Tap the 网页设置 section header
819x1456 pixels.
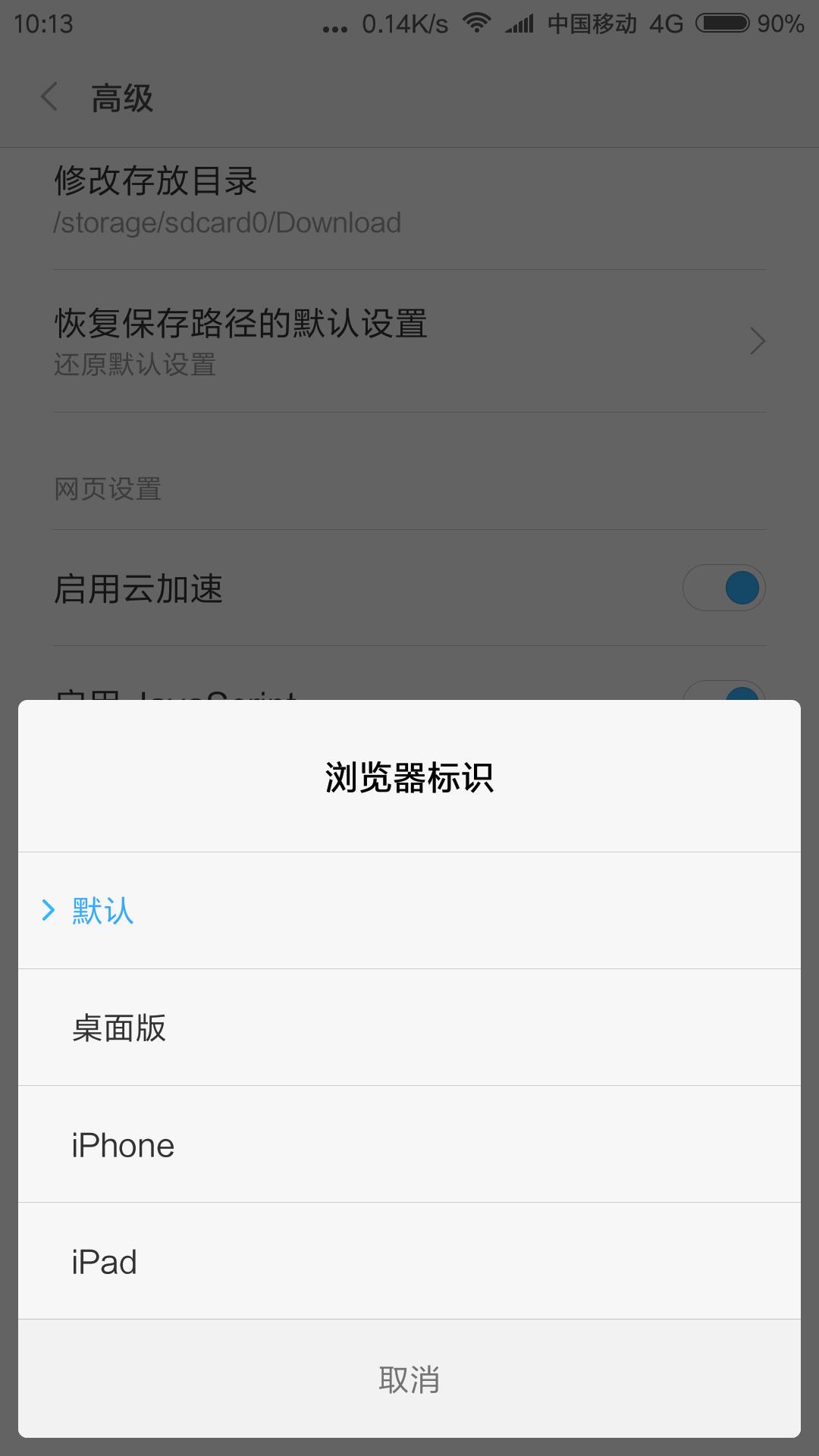point(106,489)
